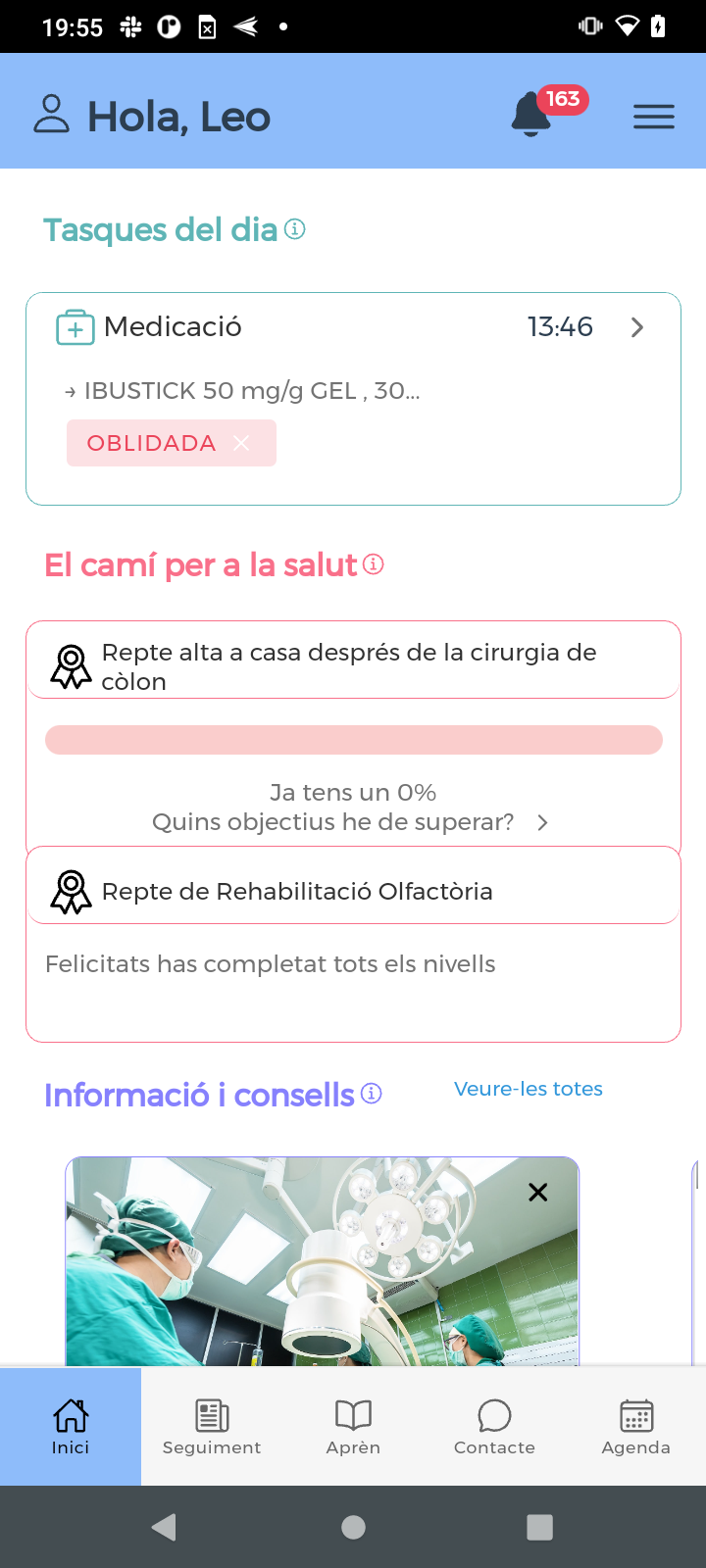Show info about Tasques del dia
This screenshot has width=706, height=1568.
pos(295,229)
